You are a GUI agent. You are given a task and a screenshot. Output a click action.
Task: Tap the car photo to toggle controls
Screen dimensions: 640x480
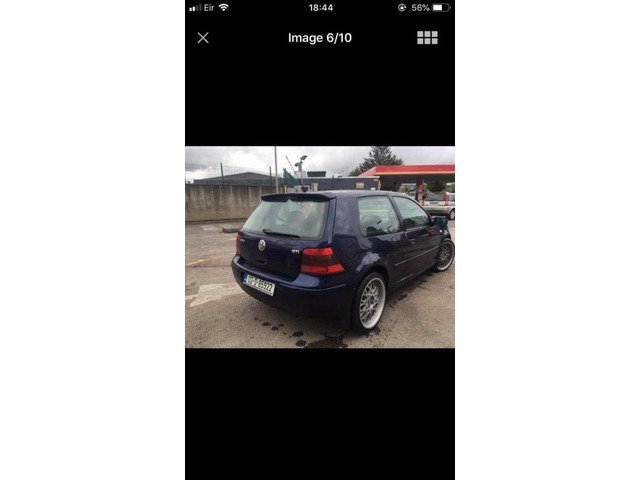tap(320, 247)
